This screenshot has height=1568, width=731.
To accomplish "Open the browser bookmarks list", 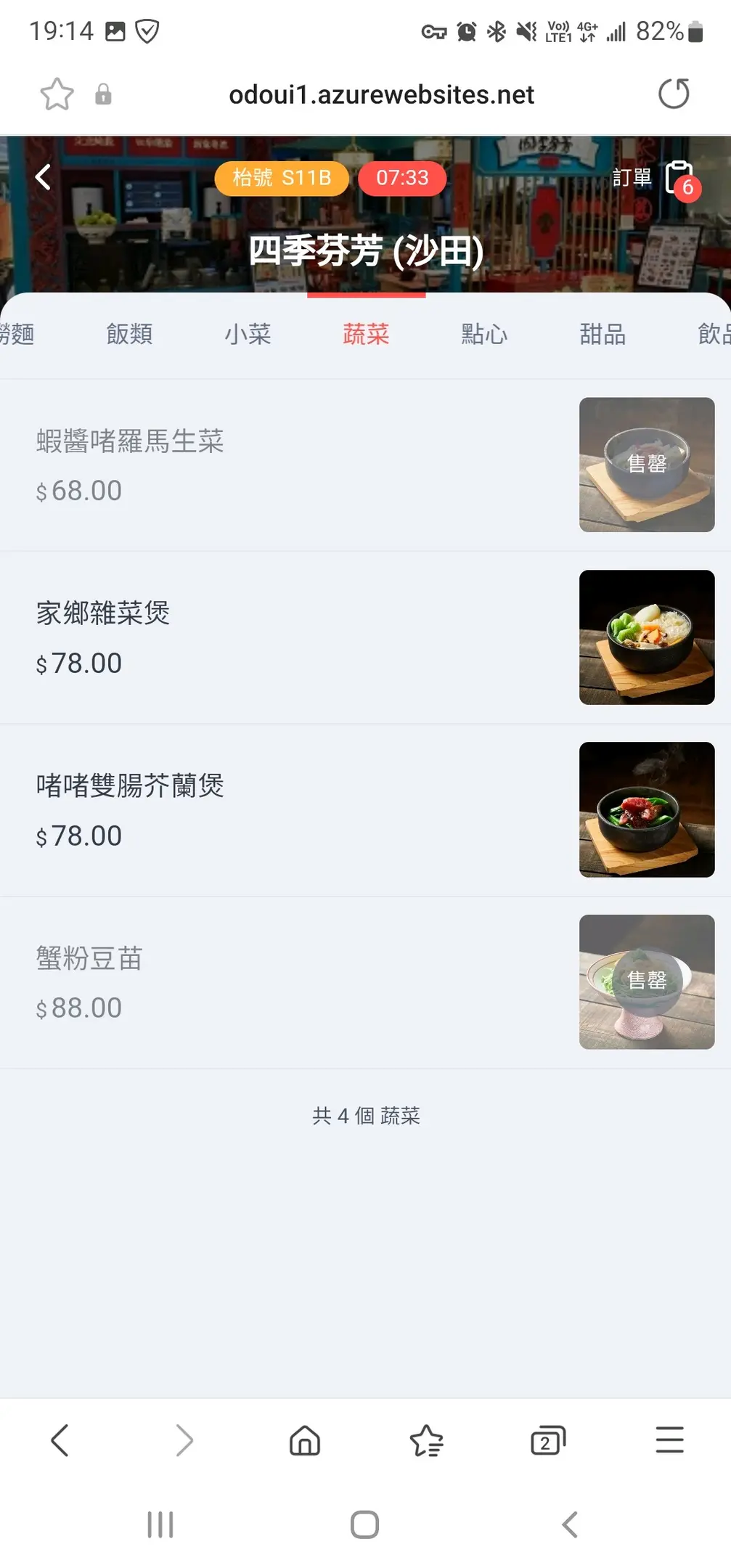I will [426, 1440].
